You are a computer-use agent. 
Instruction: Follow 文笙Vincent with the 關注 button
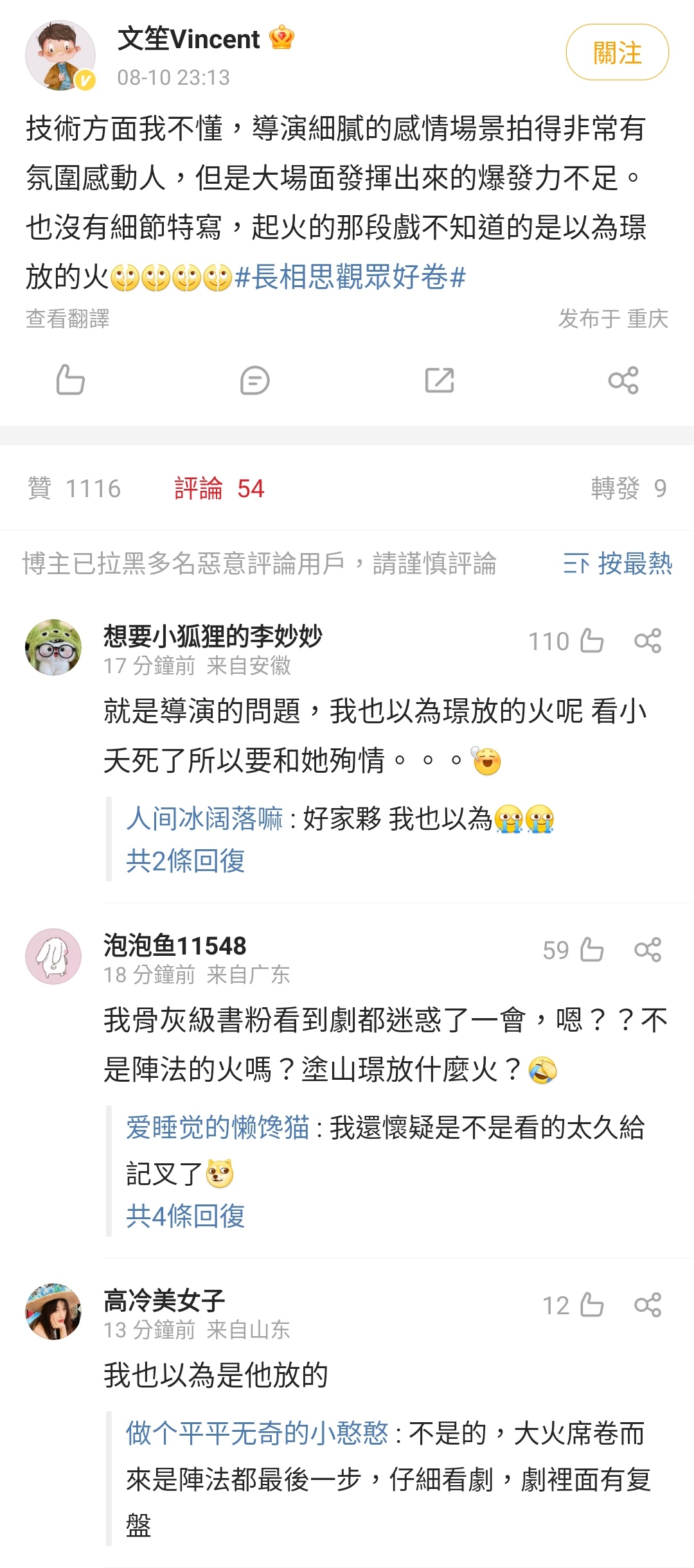616,53
